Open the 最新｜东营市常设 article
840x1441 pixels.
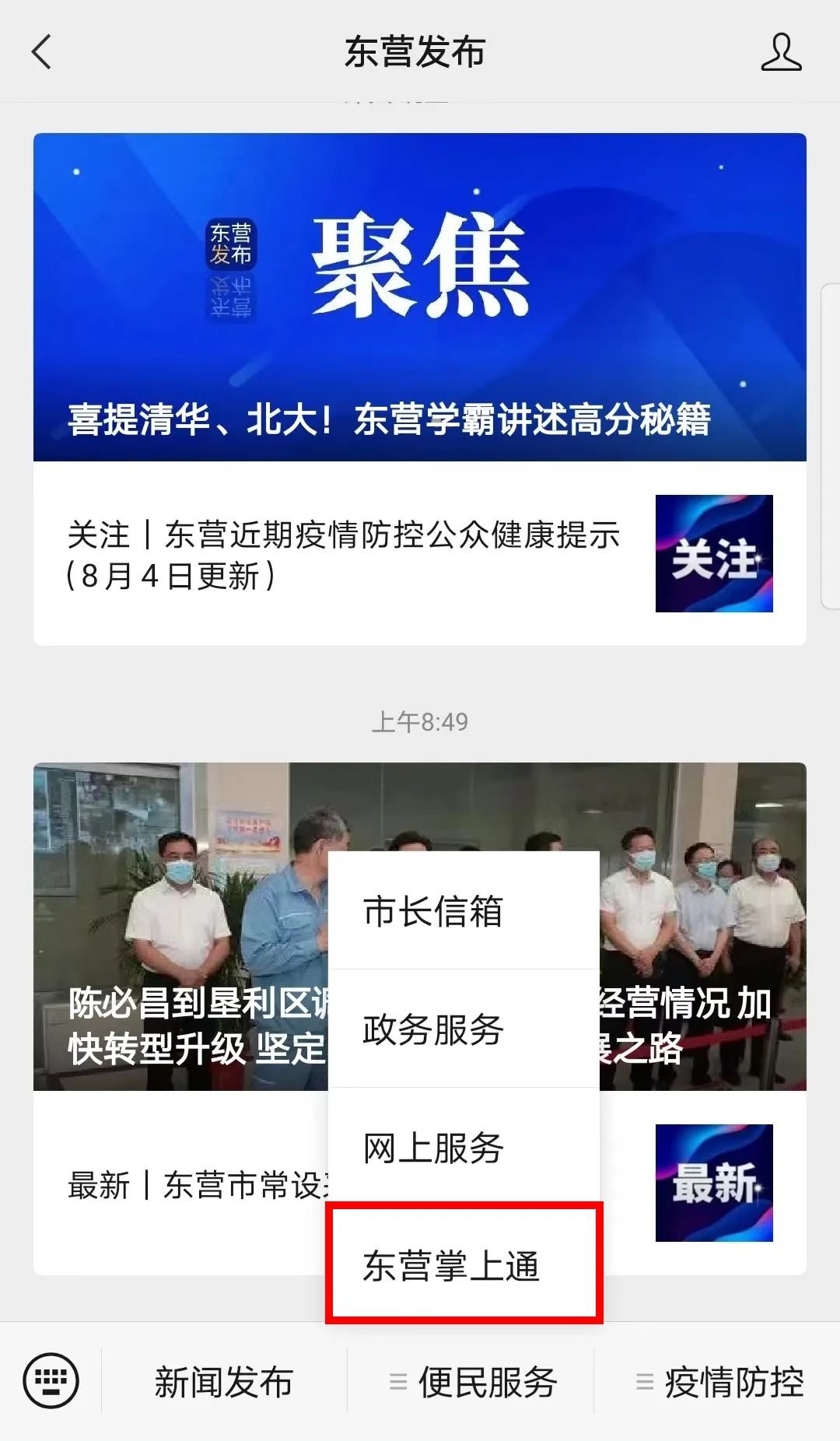[x=194, y=1185]
